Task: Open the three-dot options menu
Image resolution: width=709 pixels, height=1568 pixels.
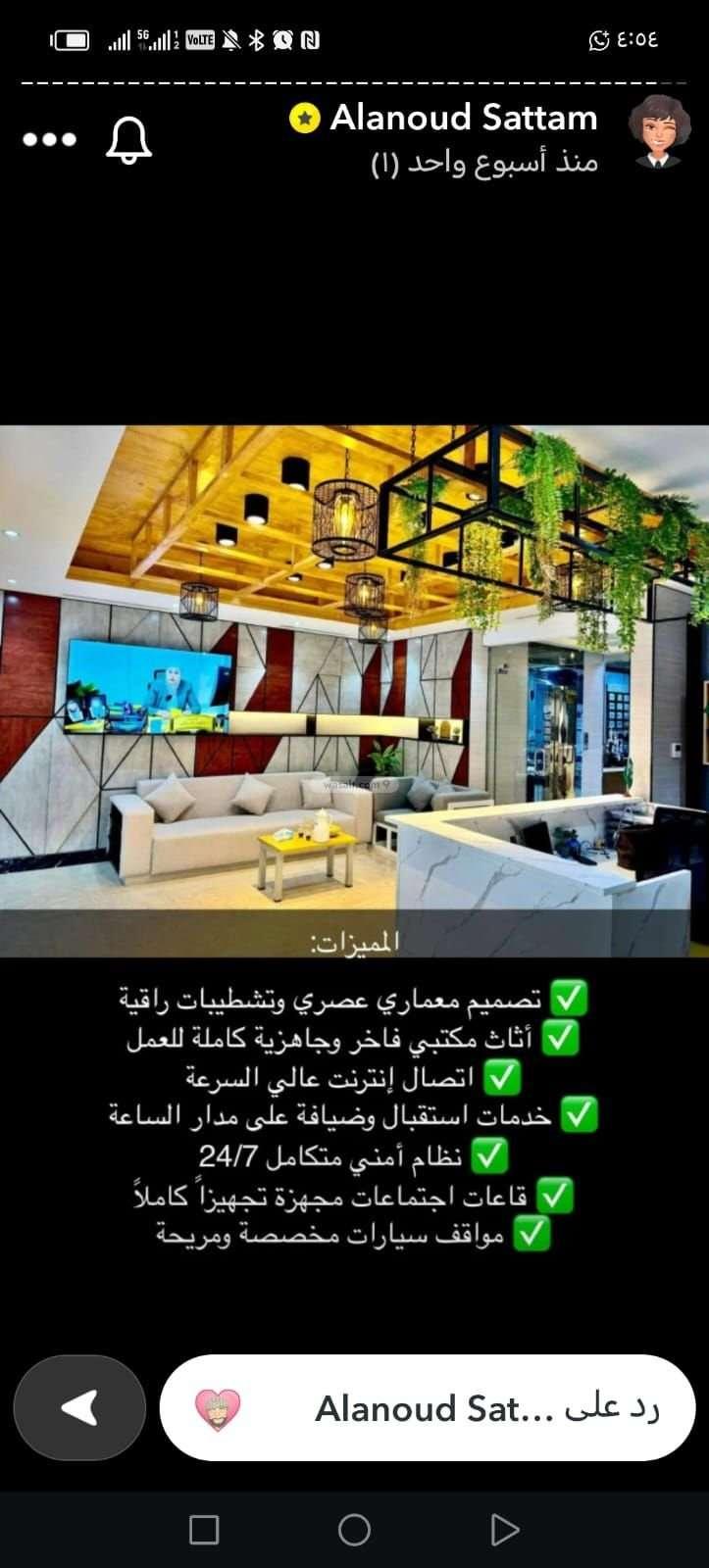Action: point(50,139)
